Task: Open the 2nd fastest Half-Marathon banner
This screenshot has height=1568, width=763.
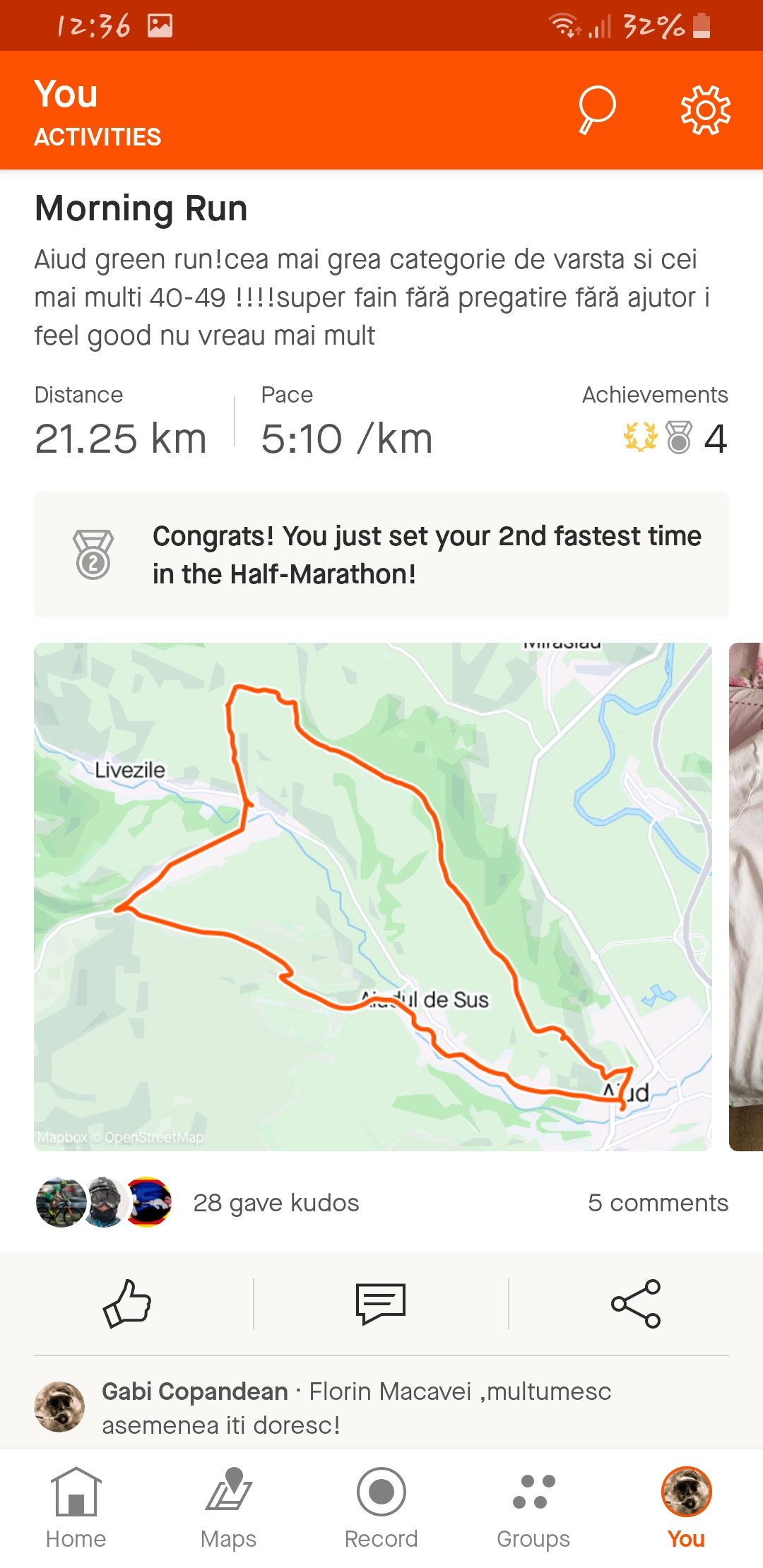Action: point(381,554)
